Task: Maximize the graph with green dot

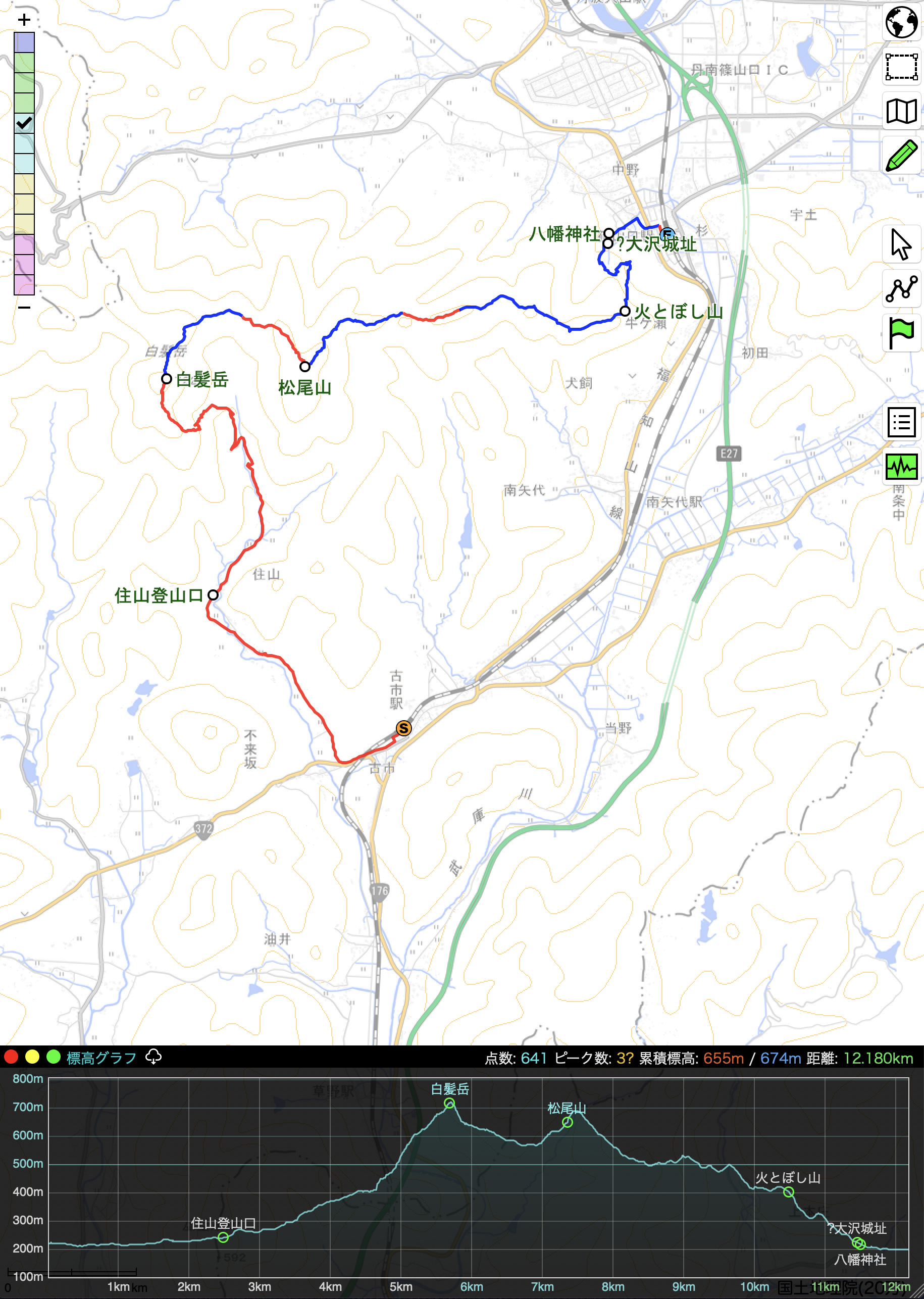Action: click(x=54, y=1057)
